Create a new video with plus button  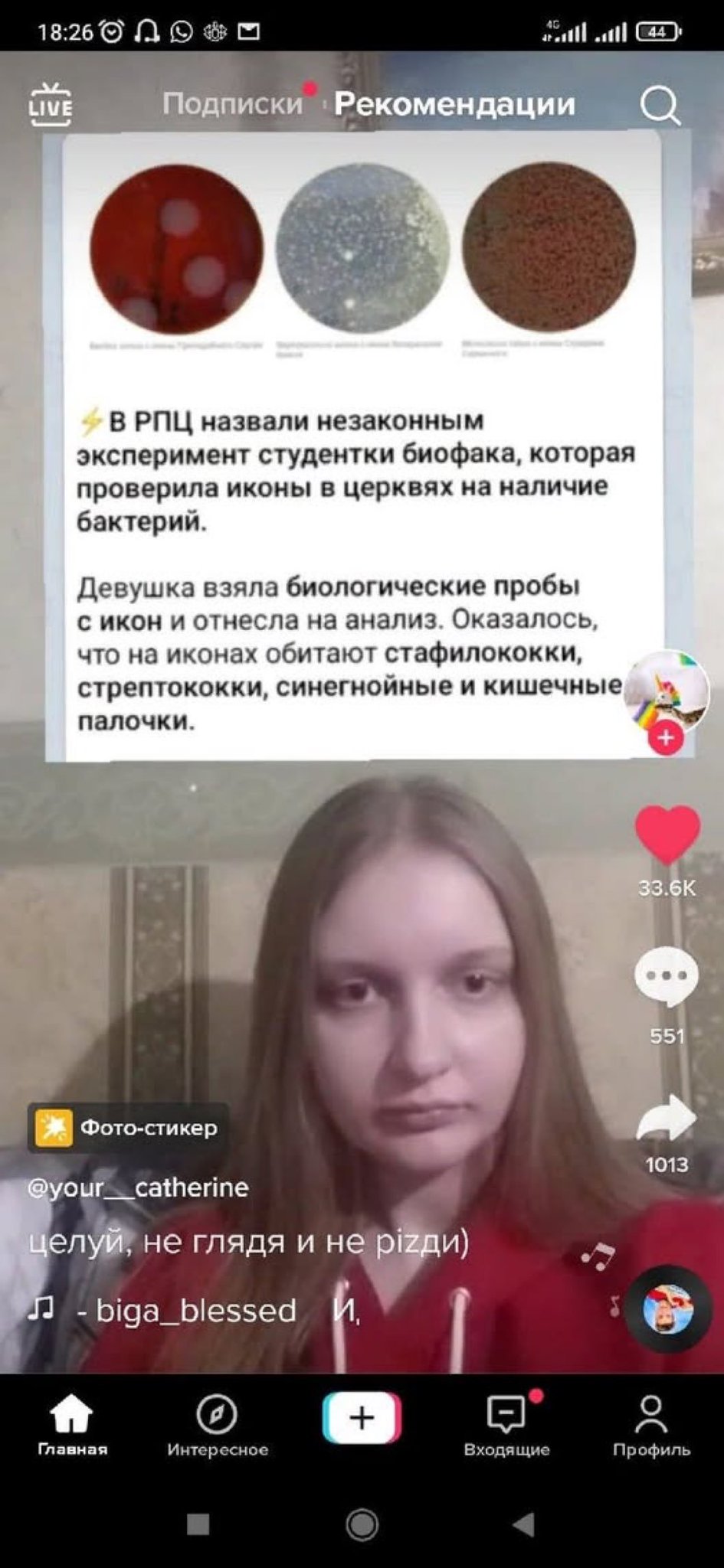tap(362, 1417)
